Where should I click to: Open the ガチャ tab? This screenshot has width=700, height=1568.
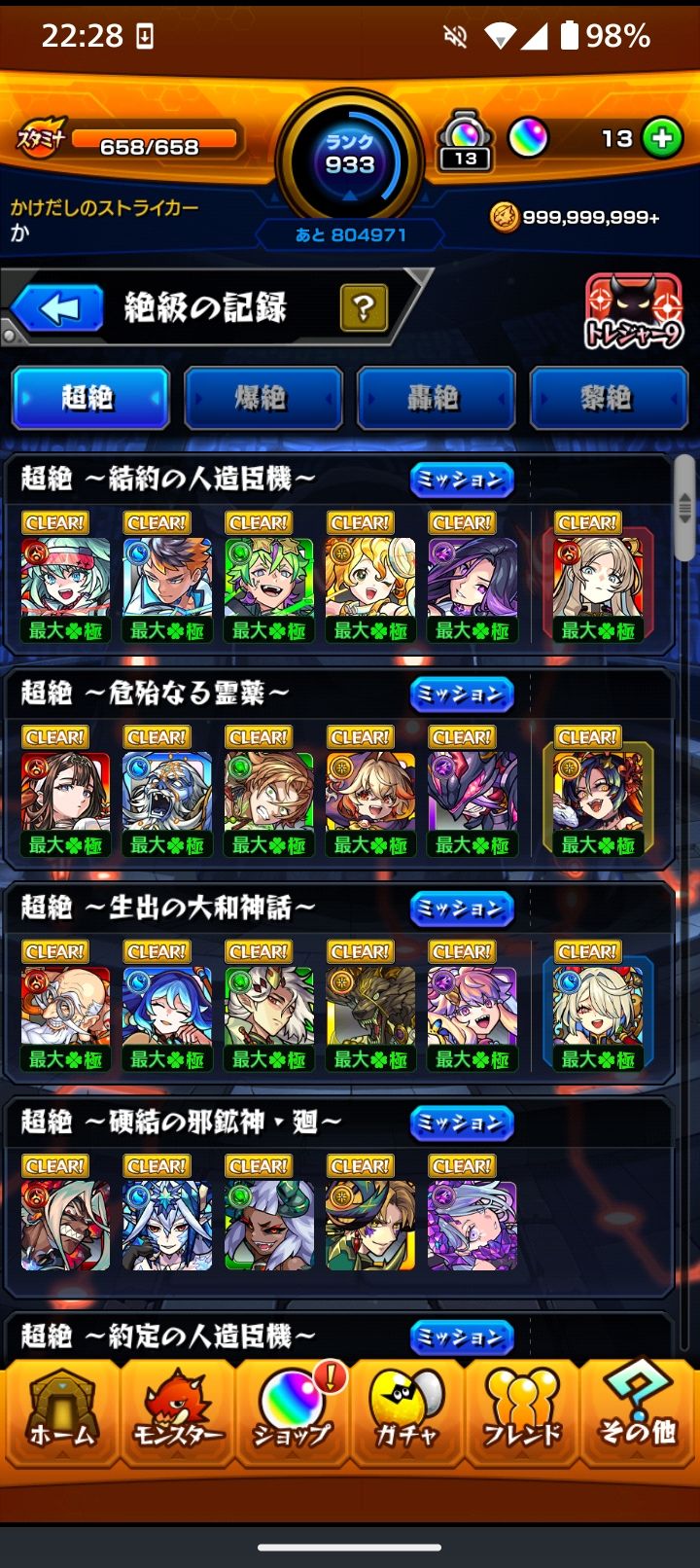click(406, 1413)
